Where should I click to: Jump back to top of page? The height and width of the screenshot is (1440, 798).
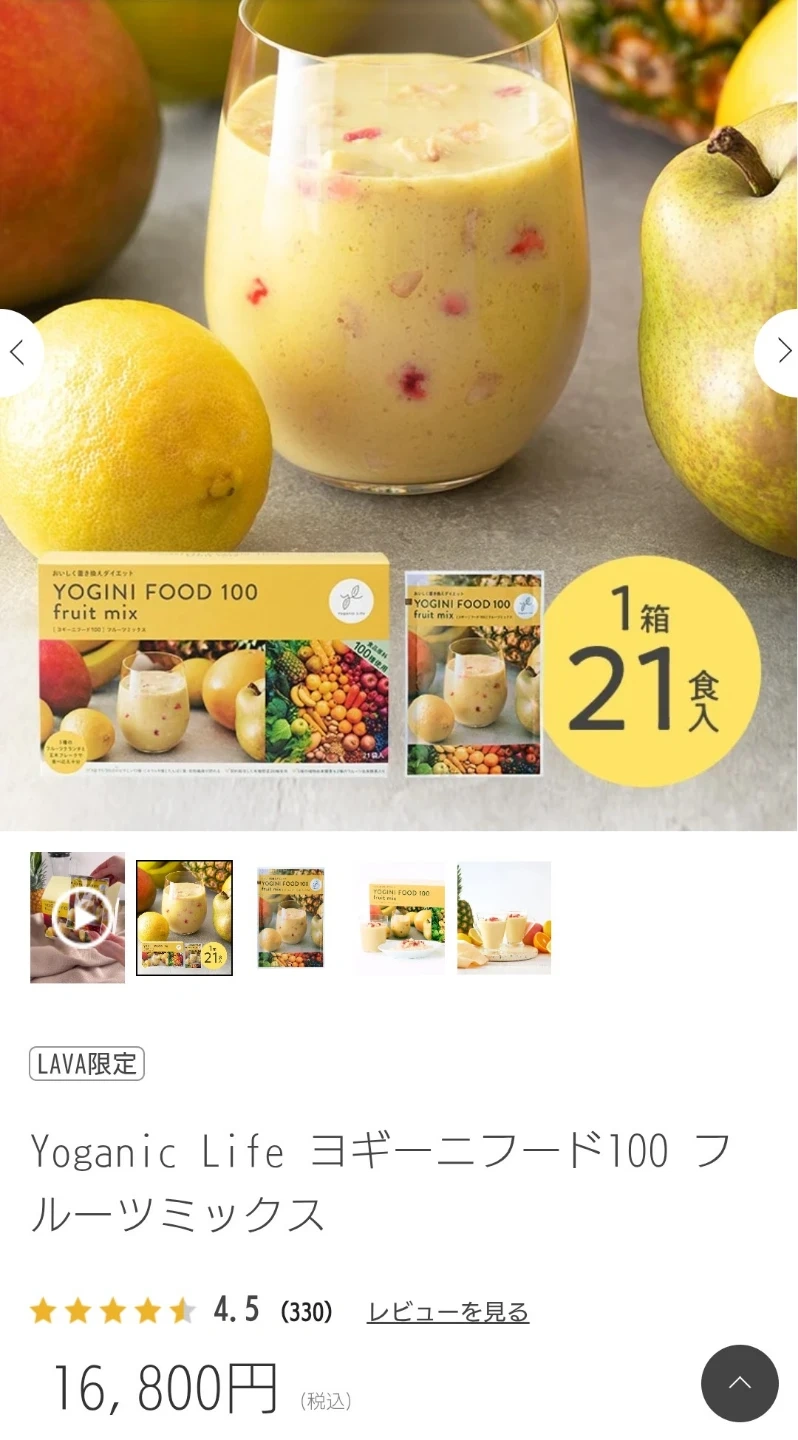coord(739,1383)
